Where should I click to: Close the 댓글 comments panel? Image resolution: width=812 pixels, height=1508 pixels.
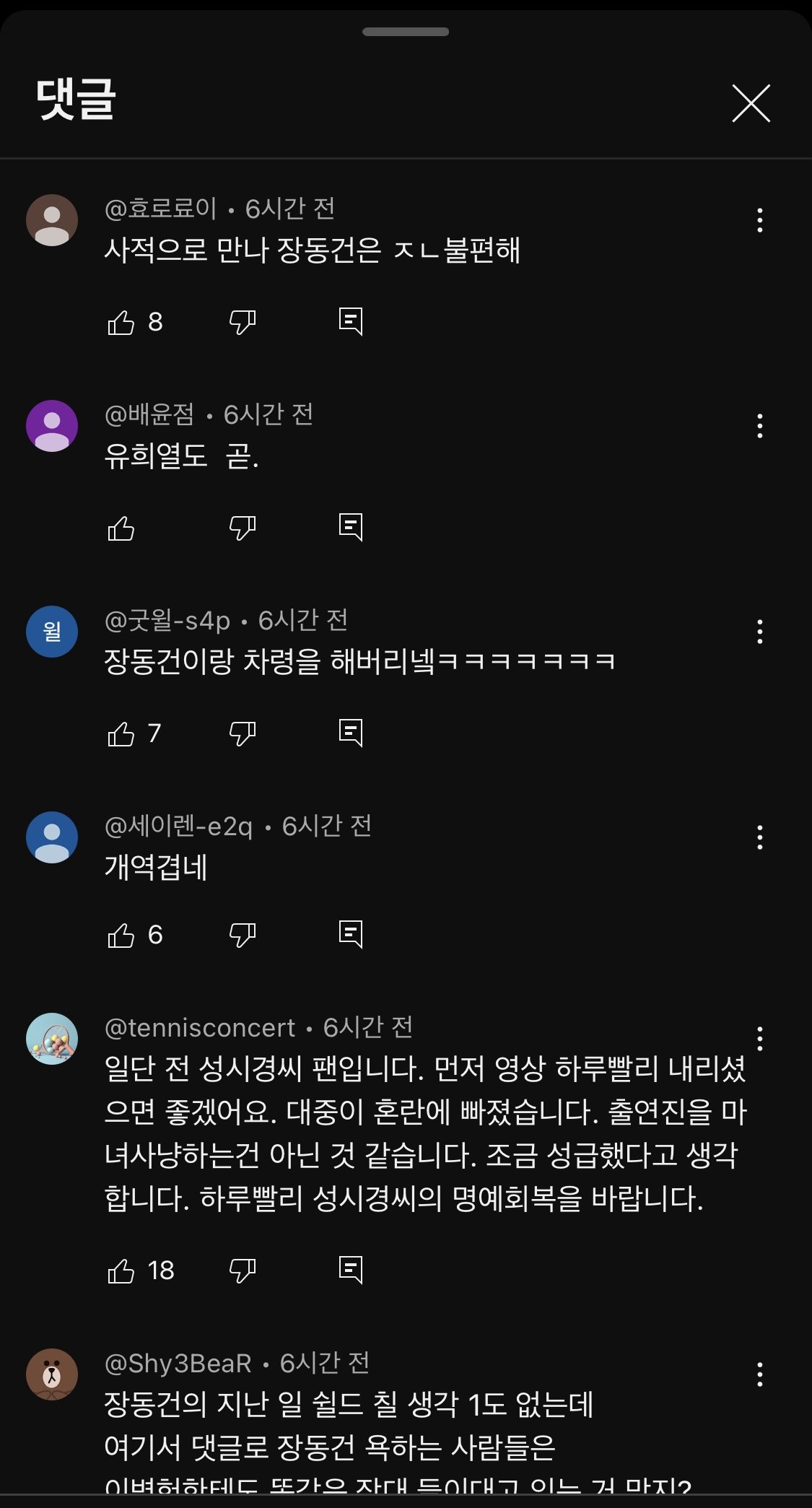(751, 103)
